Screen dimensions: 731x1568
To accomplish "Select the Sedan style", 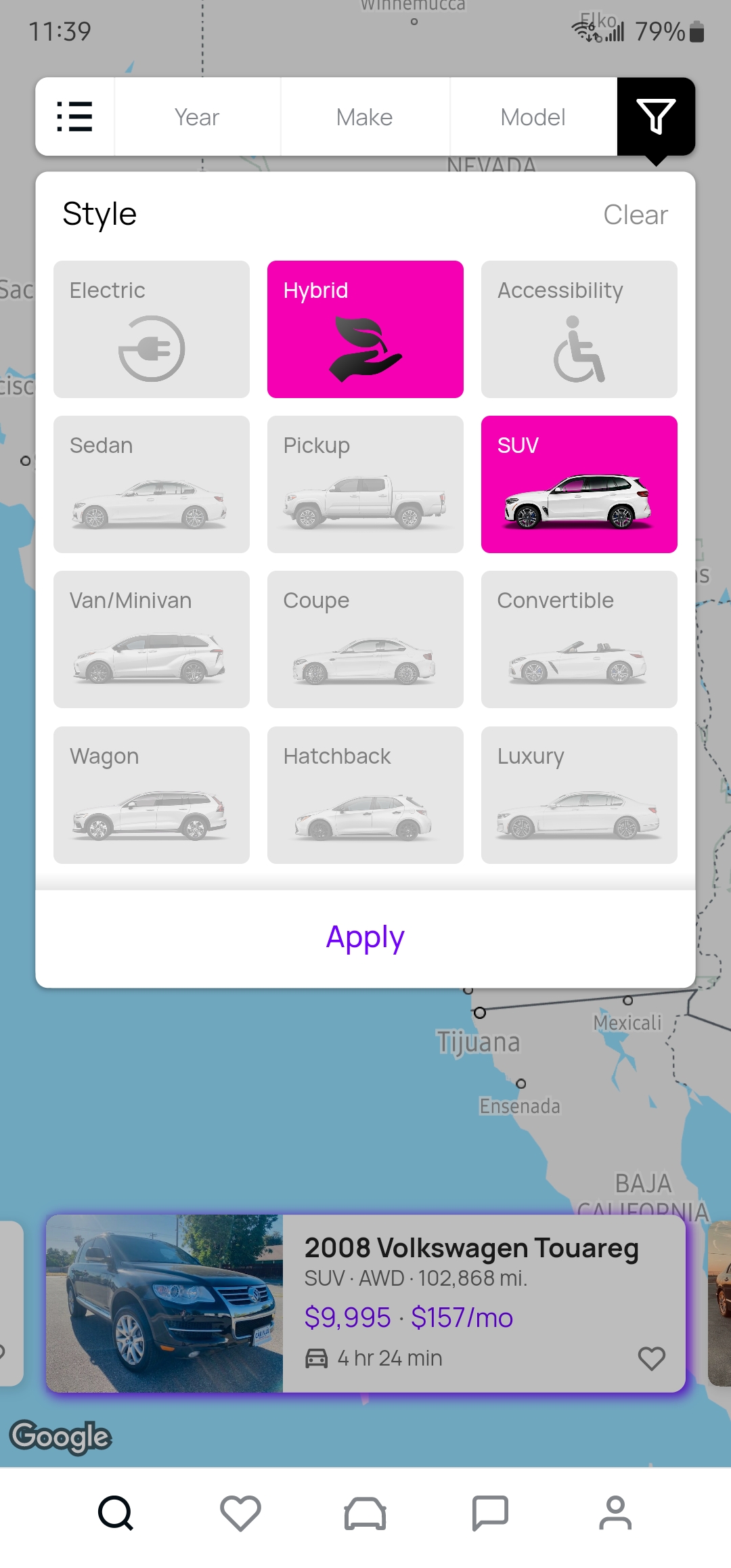I will tap(152, 485).
